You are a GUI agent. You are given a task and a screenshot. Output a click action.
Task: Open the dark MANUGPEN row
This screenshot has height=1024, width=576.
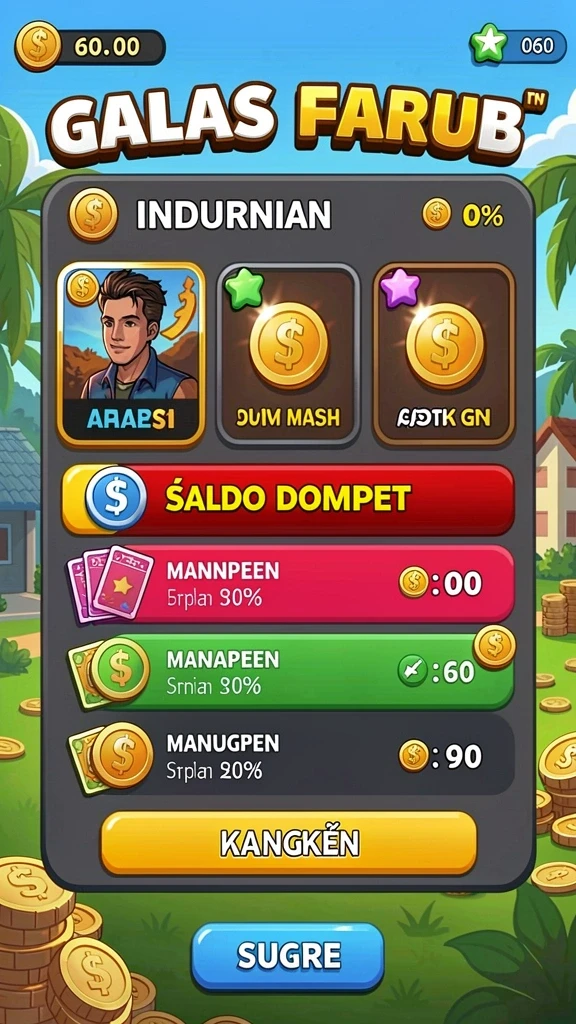click(x=291, y=756)
